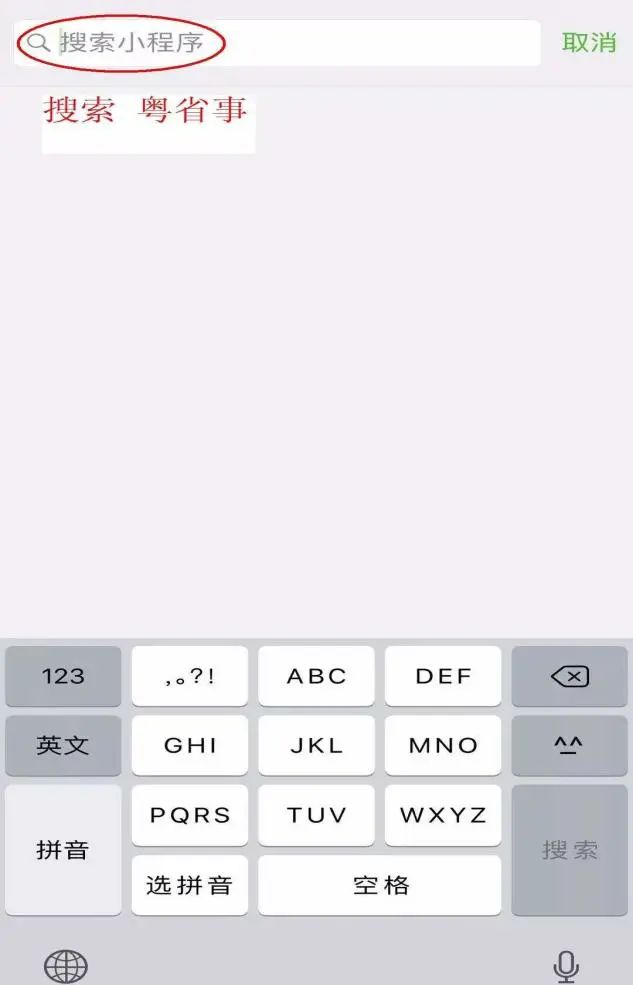This screenshot has height=985, width=633.
Task: Tap the WXYZ key
Action: (x=443, y=815)
